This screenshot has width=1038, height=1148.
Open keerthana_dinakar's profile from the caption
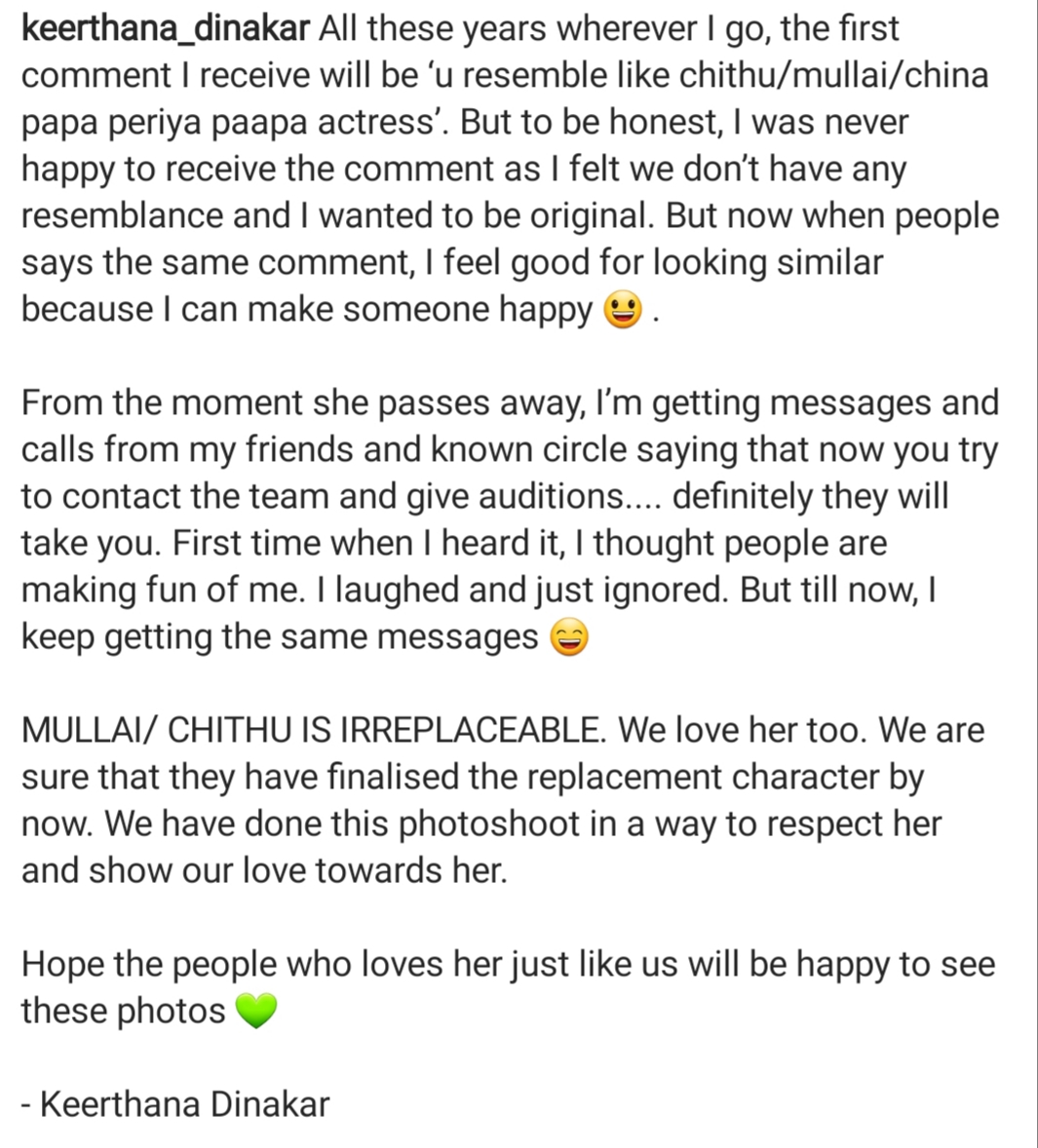click(x=166, y=29)
